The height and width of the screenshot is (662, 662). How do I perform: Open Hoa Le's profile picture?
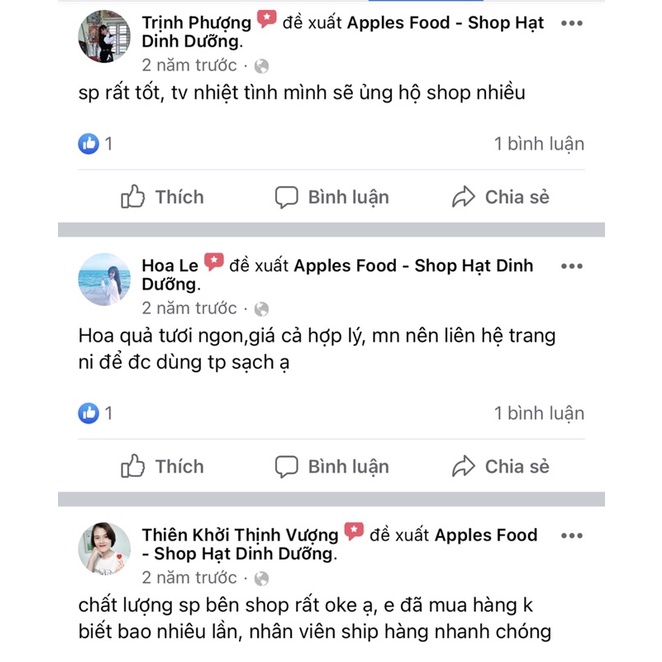pos(104,279)
